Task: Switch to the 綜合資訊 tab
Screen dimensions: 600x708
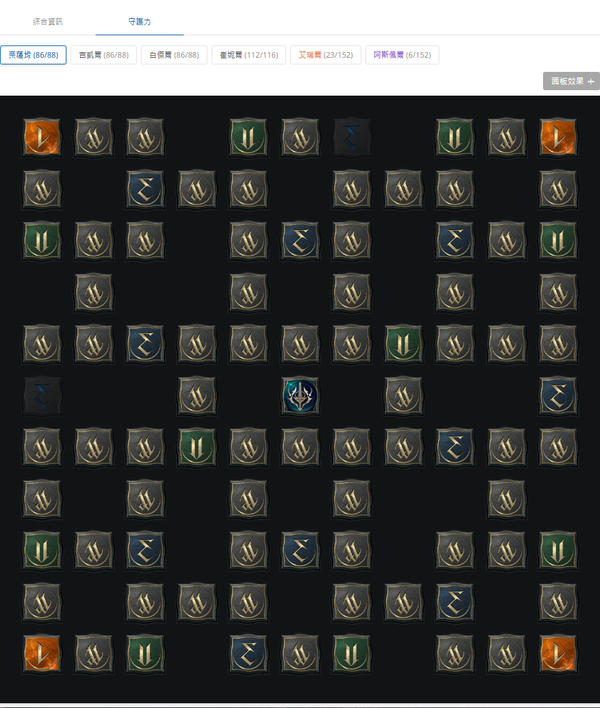Action: 48,21
